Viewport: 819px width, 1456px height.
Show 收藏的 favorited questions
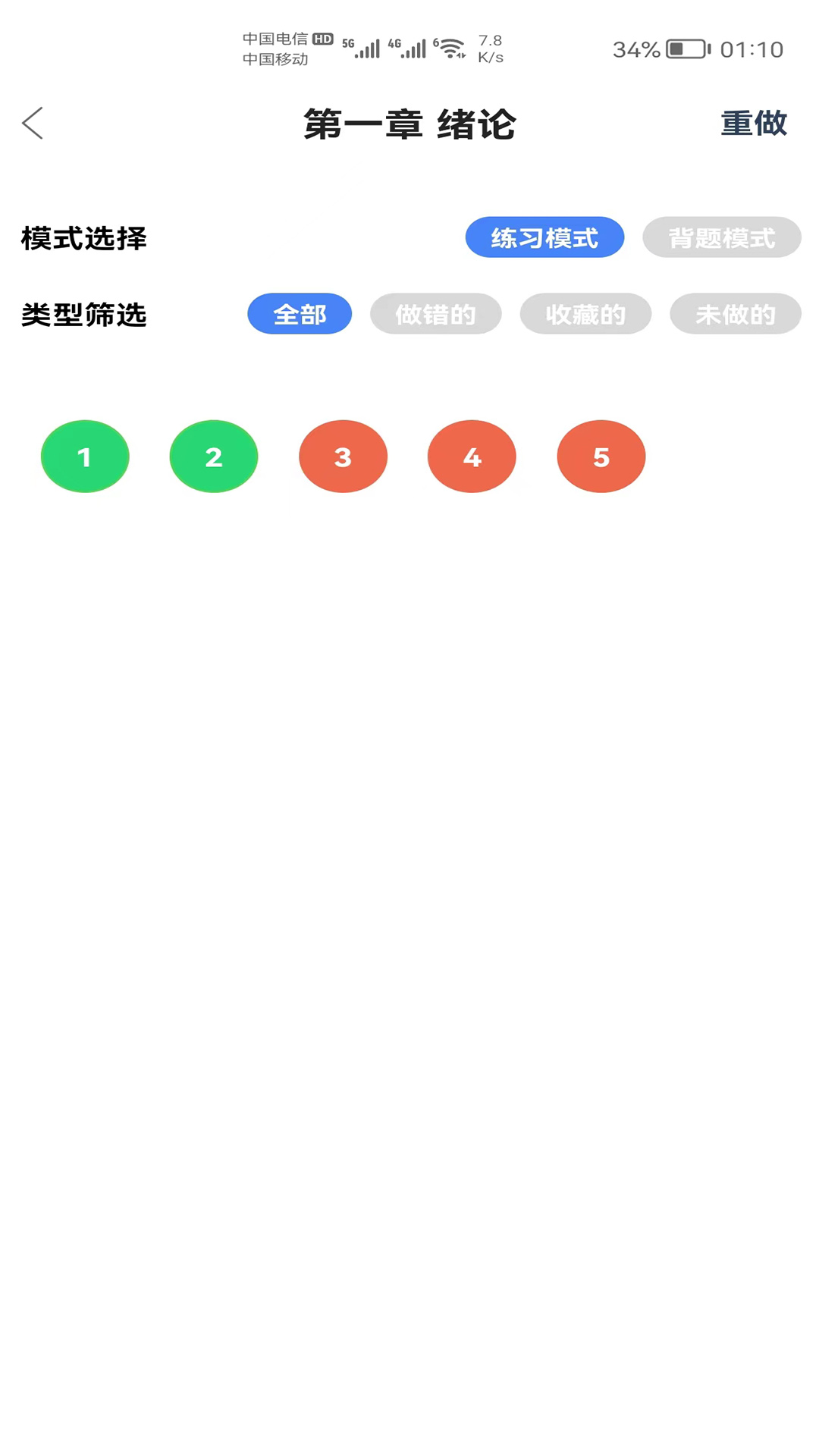[585, 314]
